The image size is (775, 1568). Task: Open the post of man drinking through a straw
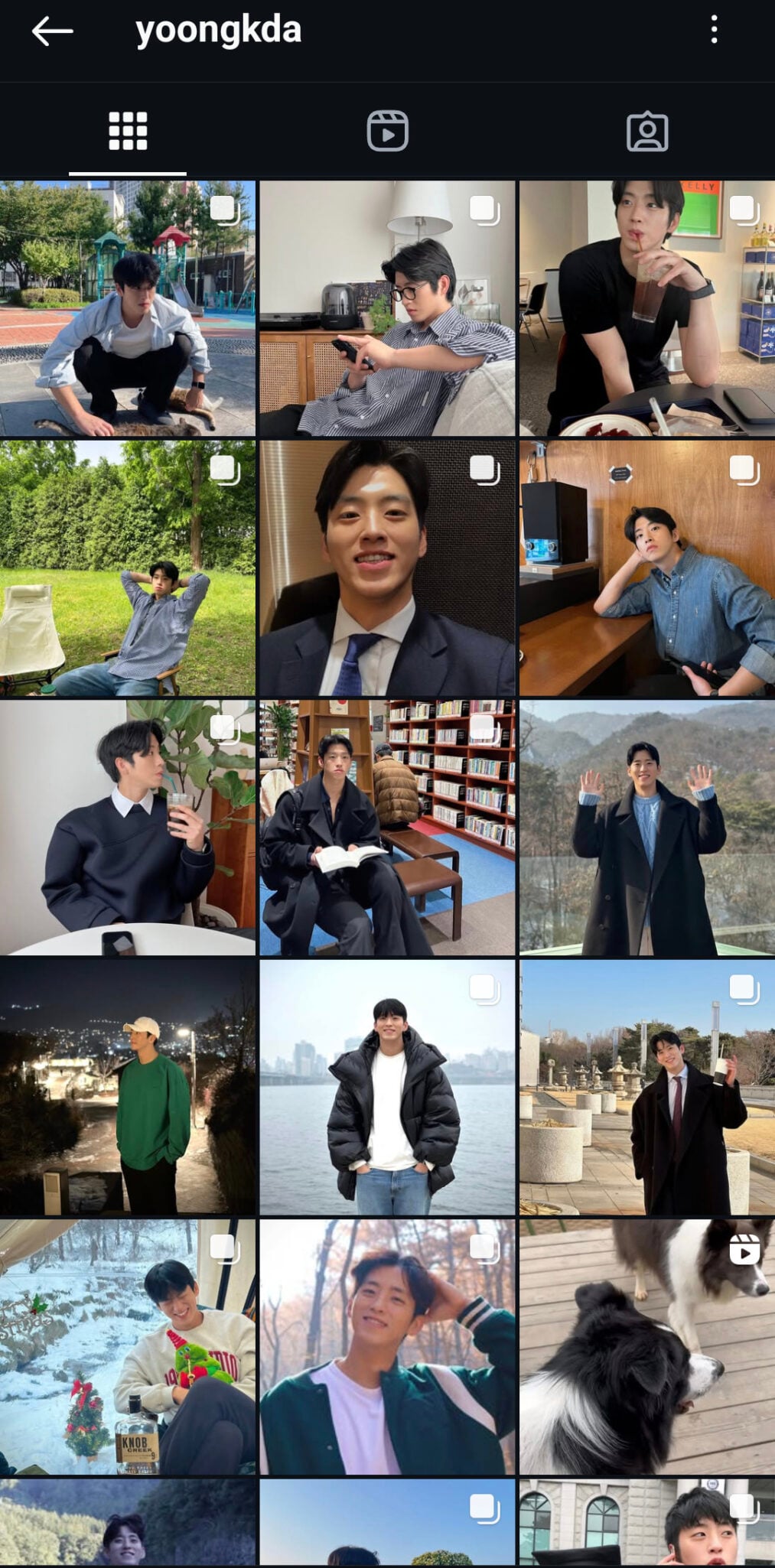pos(647,308)
